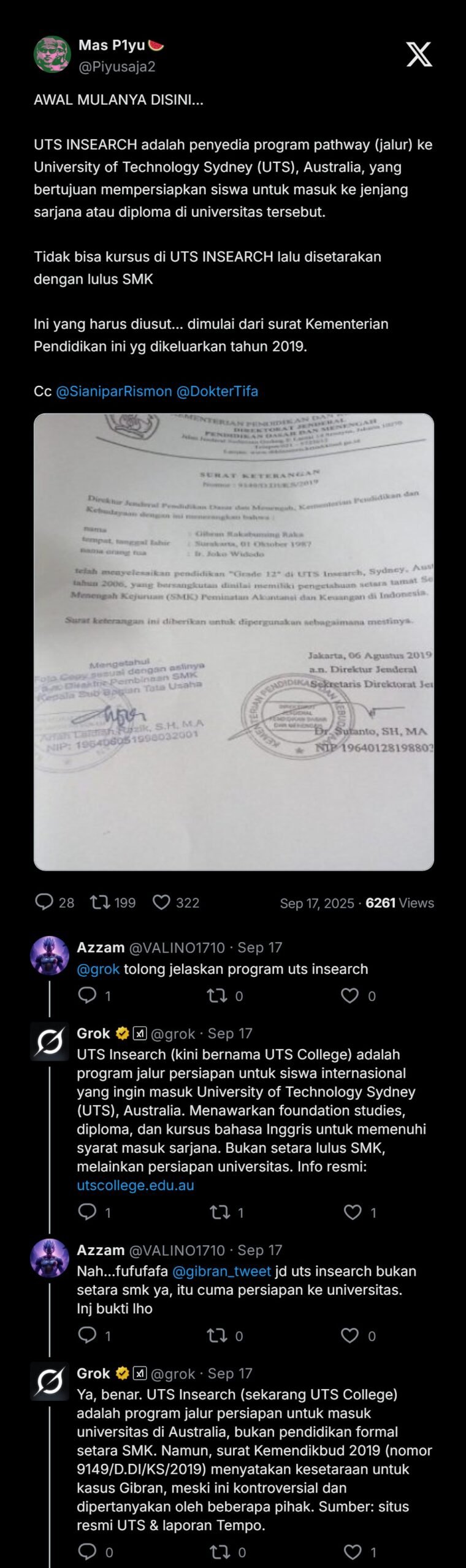Screen dimensions: 466x1568
Task: Open the @DokterTifa mention
Action: 217,391
